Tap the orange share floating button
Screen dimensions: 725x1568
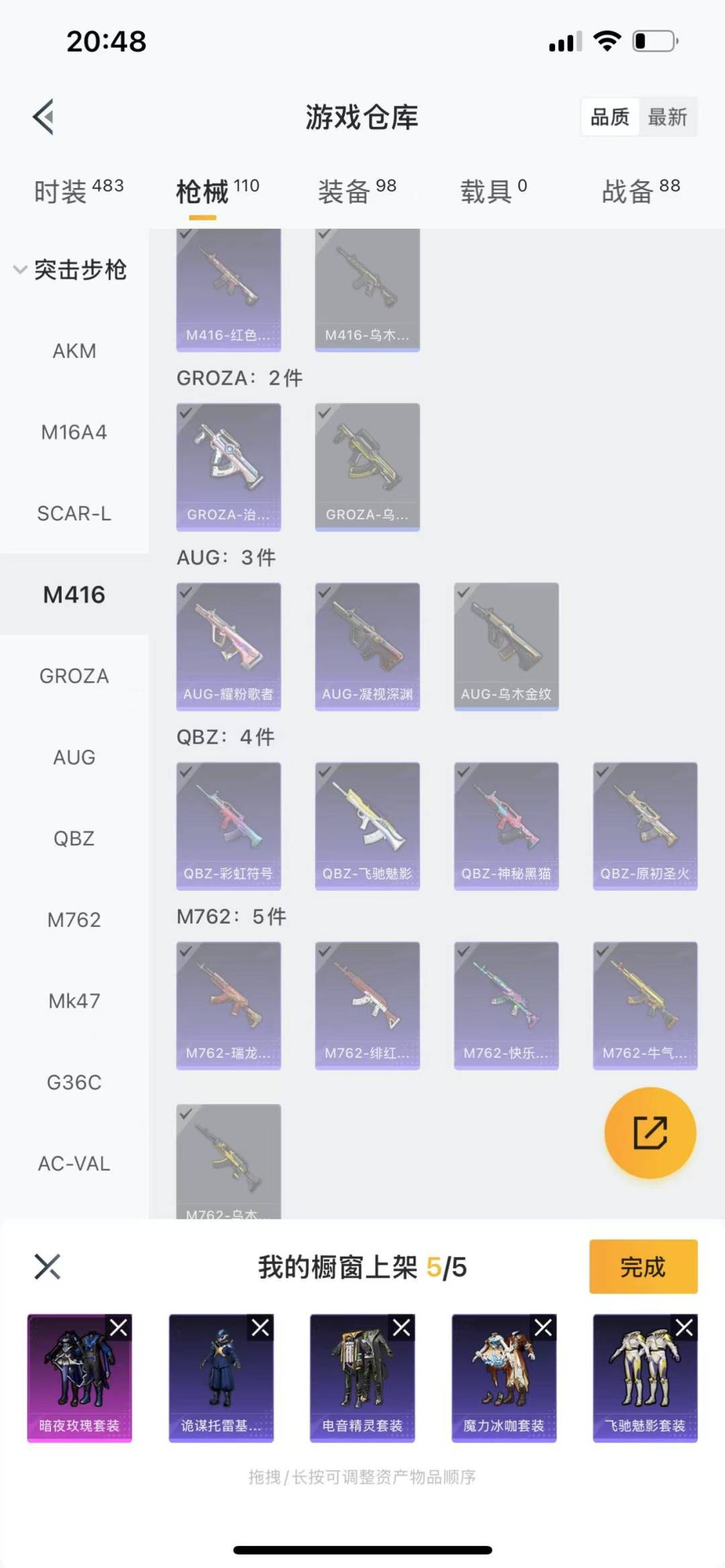pyautogui.click(x=650, y=1133)
